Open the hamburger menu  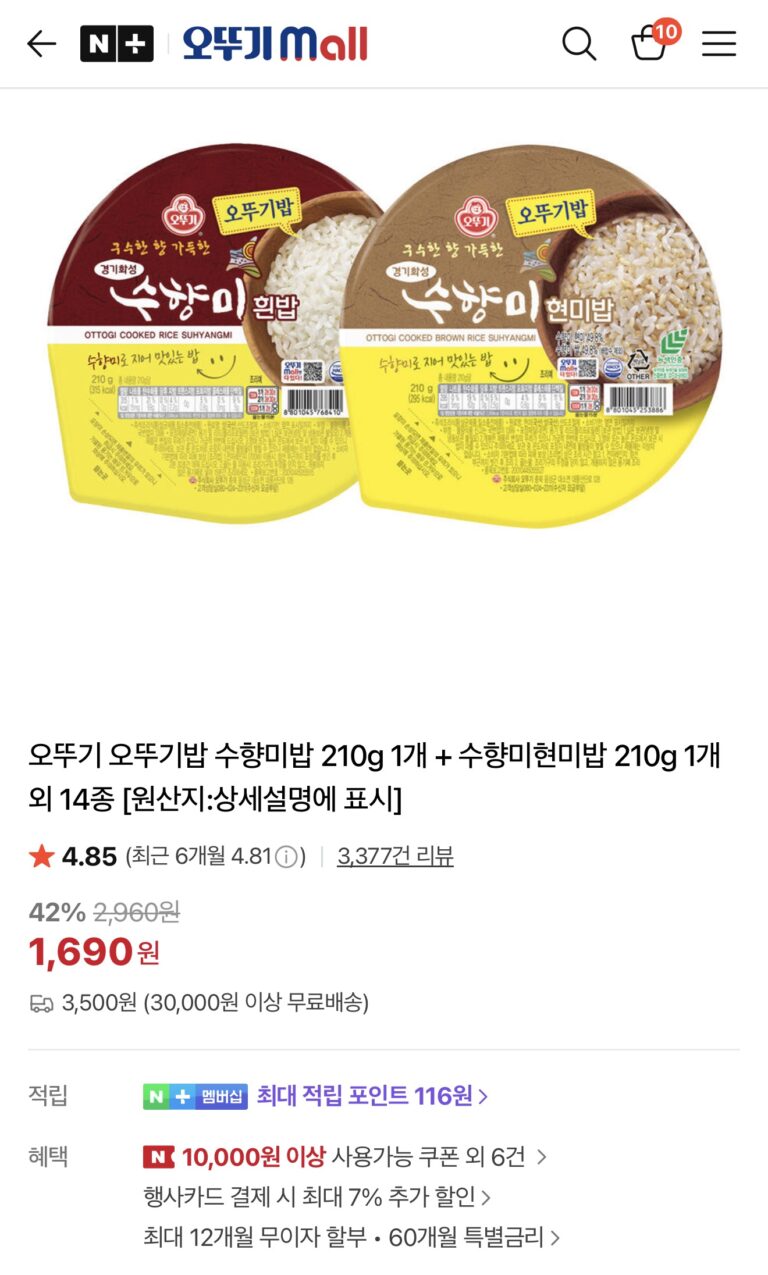click(x=719, y=44)
